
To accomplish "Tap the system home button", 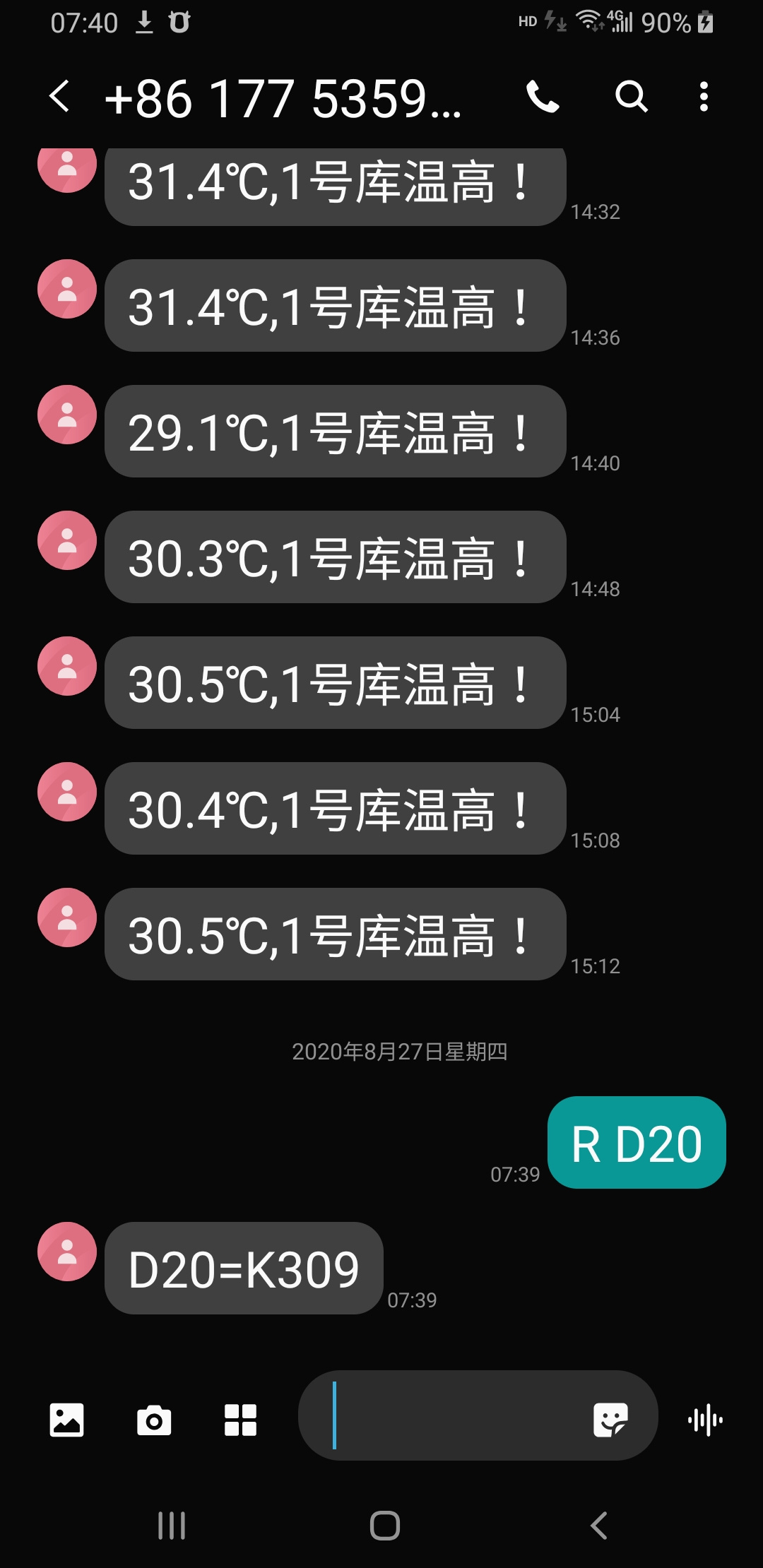I will 384,1526.
